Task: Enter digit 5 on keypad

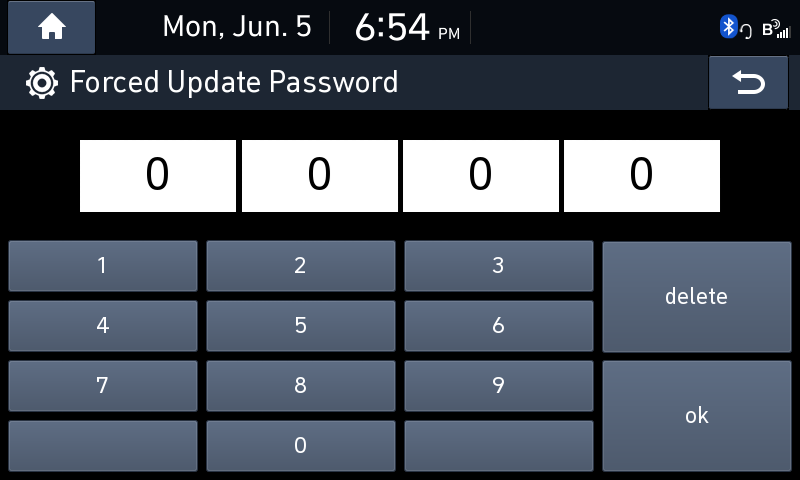Action: [300, 326]
